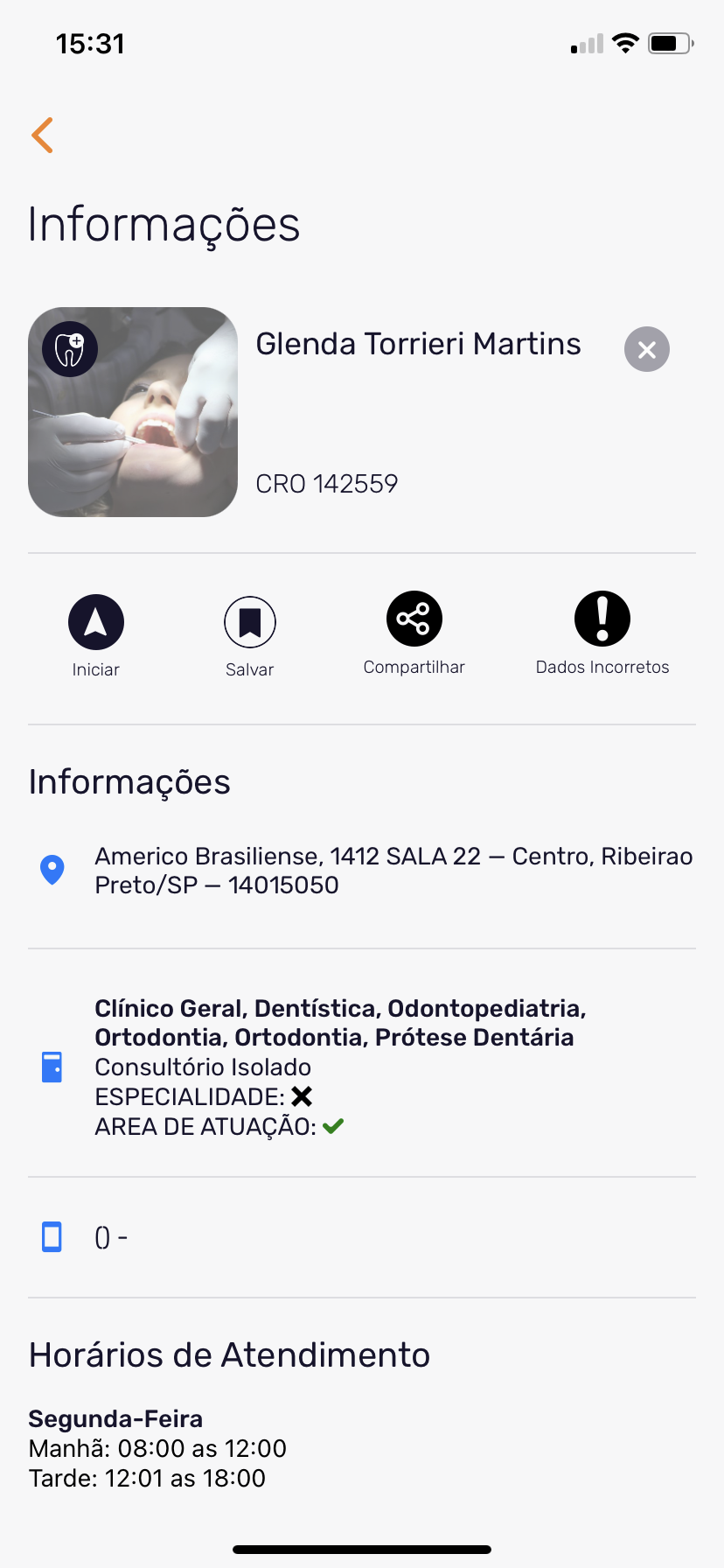724x1568 pixels.
Task: Open the Americo Brasiliense address
Action: pyautogui.click(x=393, y=871)
